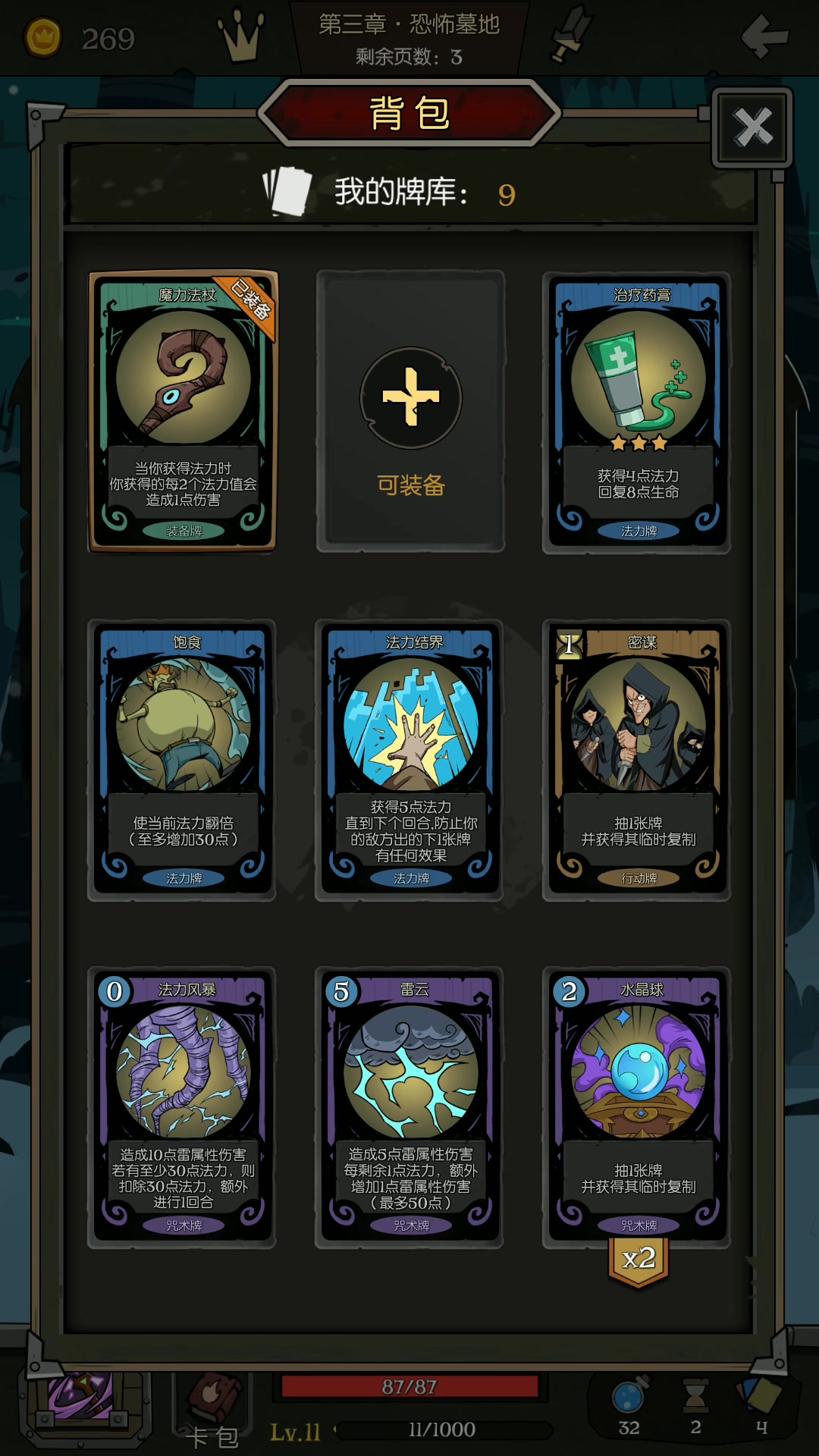
Task: Select the 水晶球 spell card
Action: click(x=637, y=1107)
